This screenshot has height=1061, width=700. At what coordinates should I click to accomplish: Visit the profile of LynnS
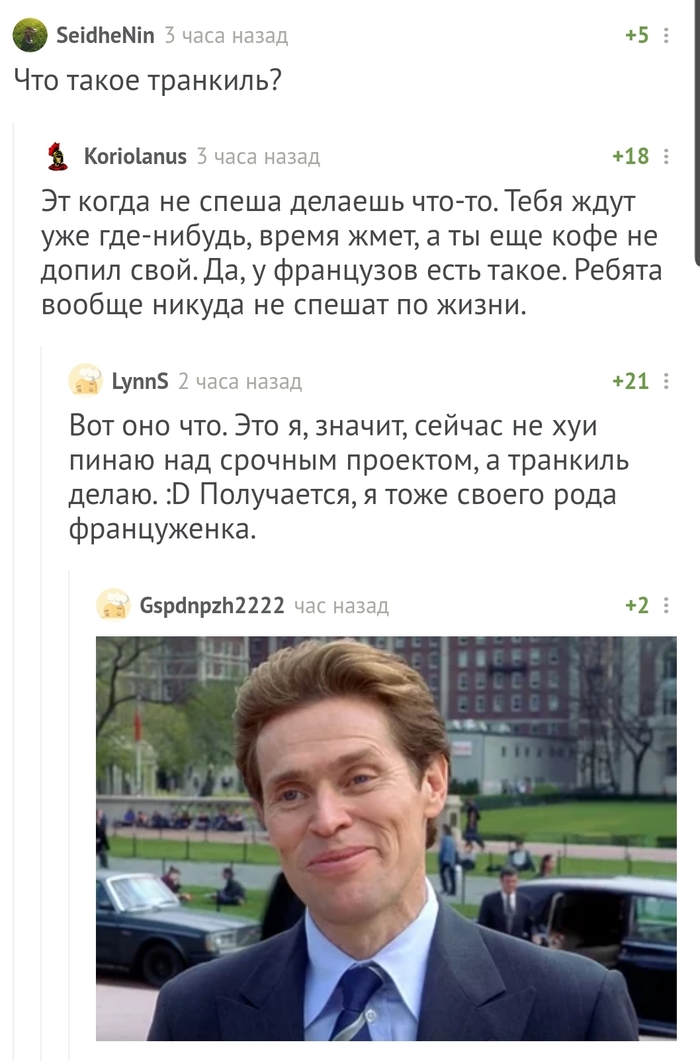tap(139, 381)
